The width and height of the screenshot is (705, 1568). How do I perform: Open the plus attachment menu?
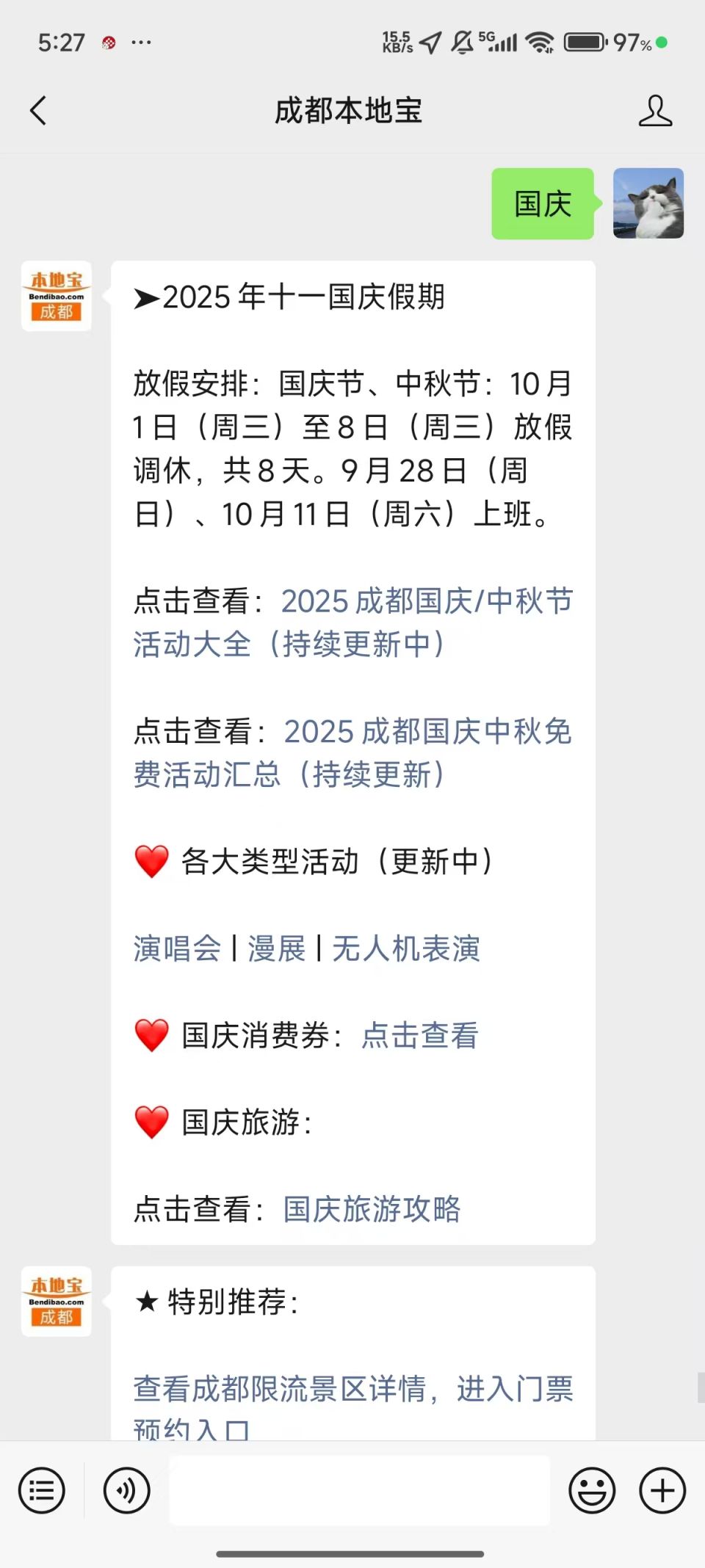coord(662,1490)
